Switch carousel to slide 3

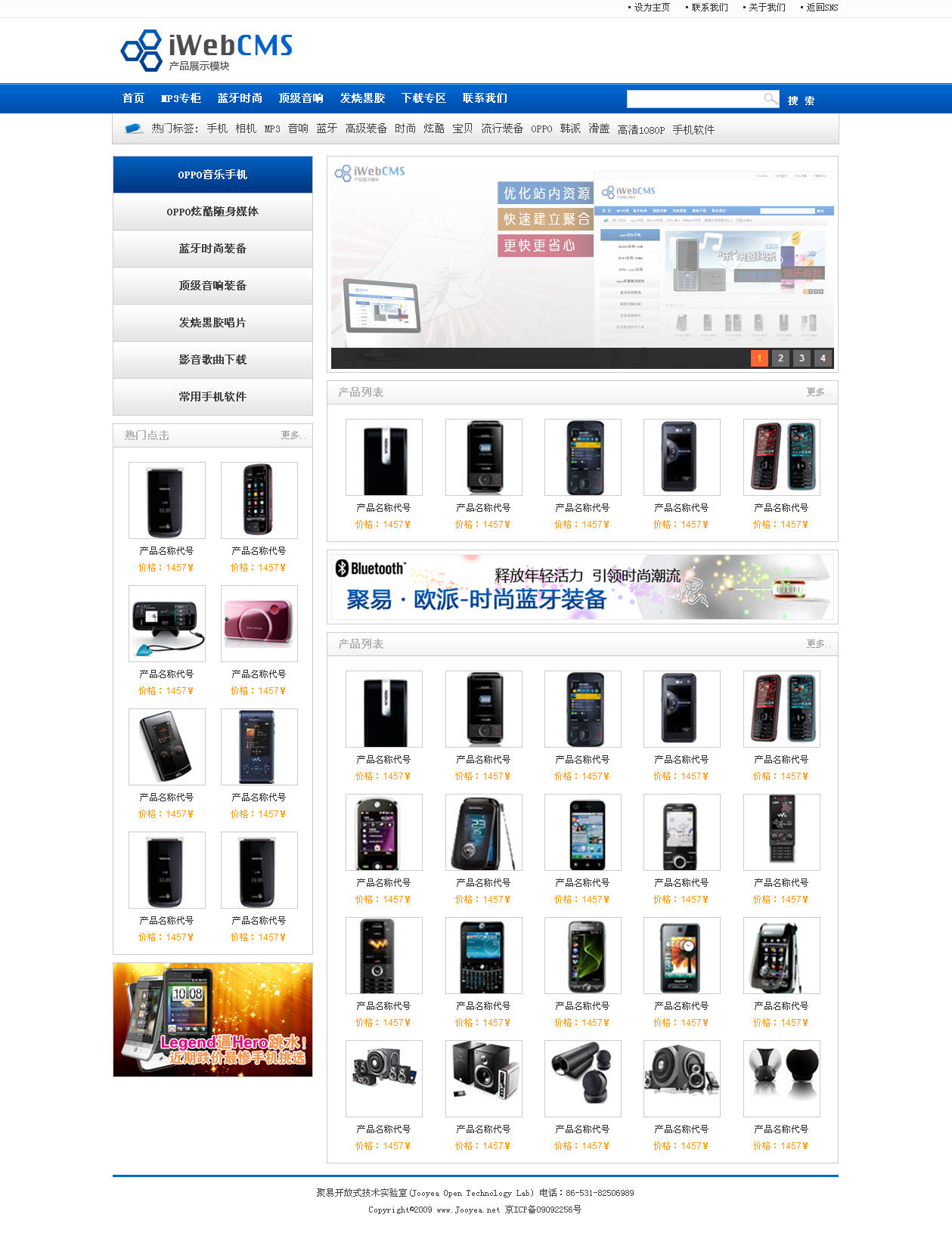[802, 358]
